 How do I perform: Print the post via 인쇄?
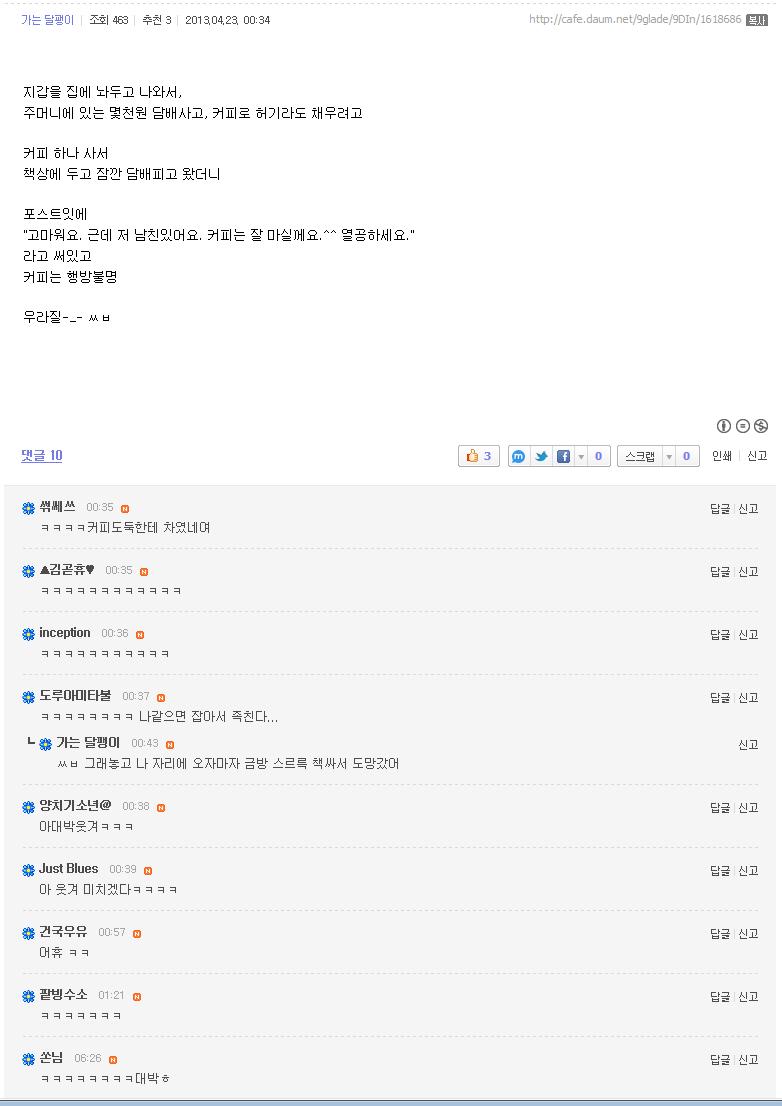722,456
